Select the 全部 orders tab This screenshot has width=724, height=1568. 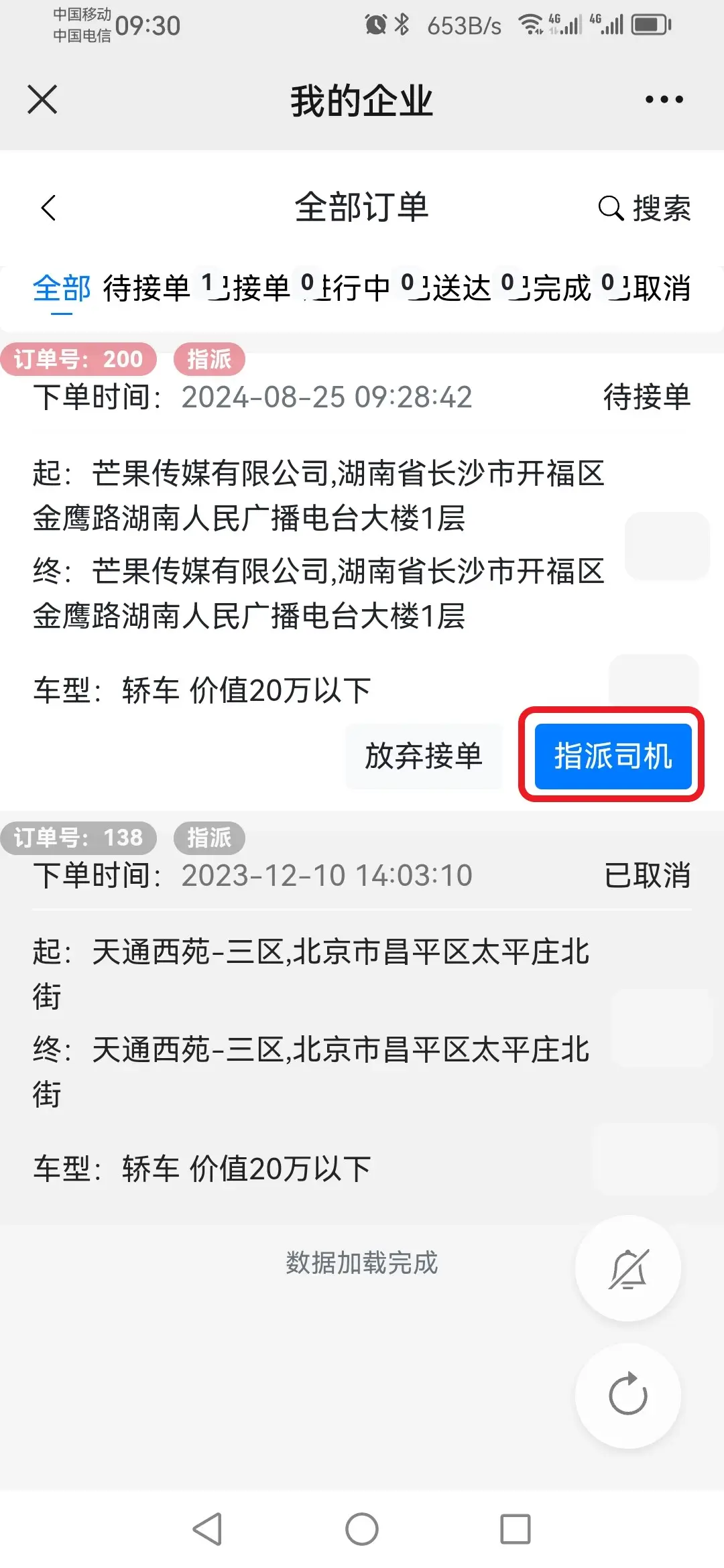(x=62, y=289)
